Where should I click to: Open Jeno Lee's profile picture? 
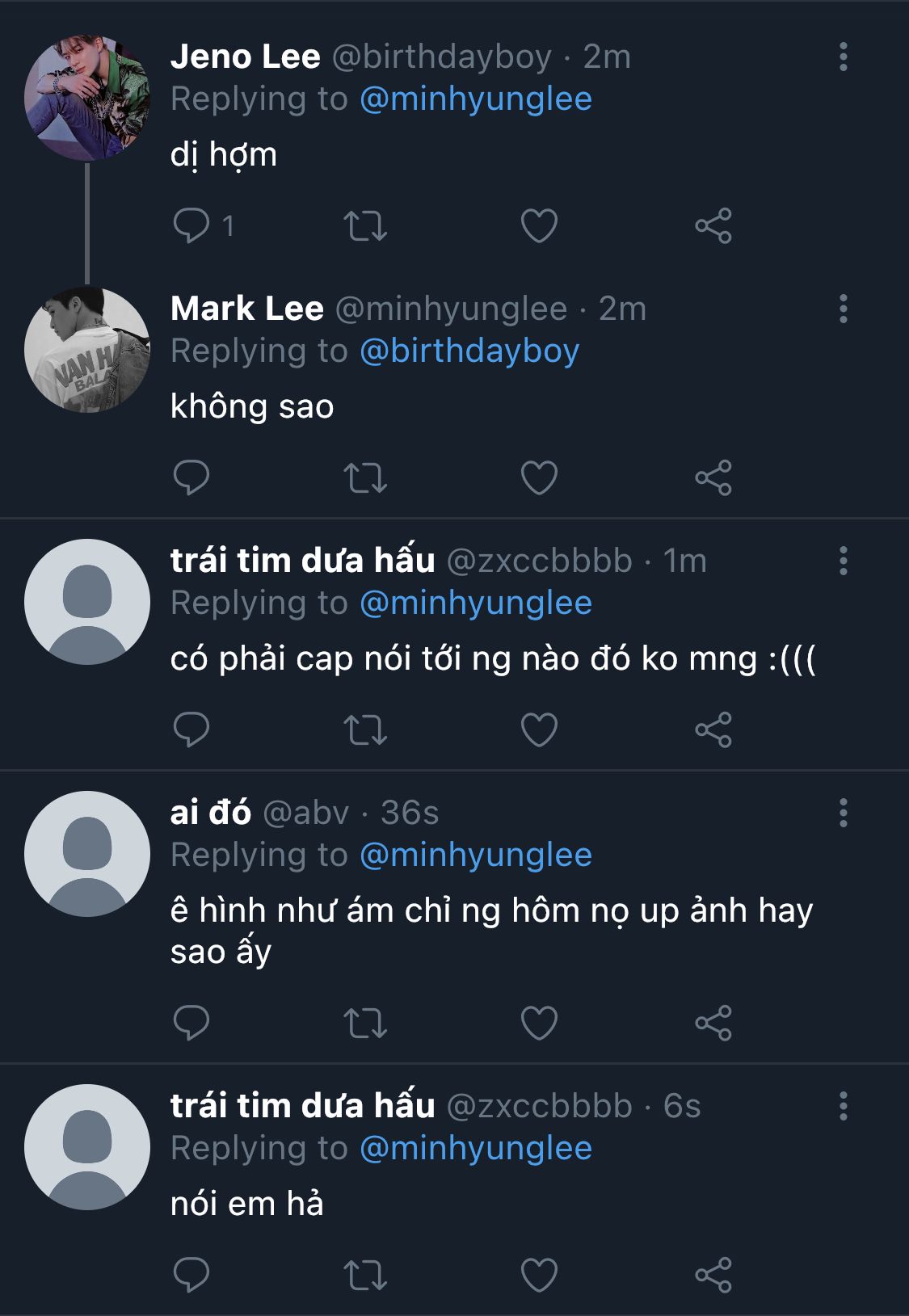[x=87, y=98]
